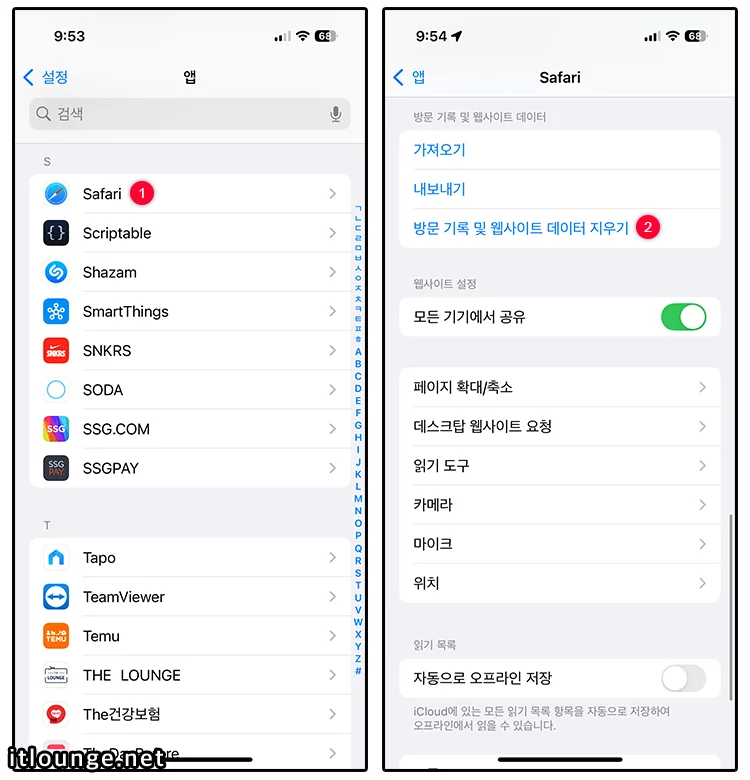Viewport: 750px width, 780px height.
Task: Return to the 앱 list from Safari
Action: 410,77
